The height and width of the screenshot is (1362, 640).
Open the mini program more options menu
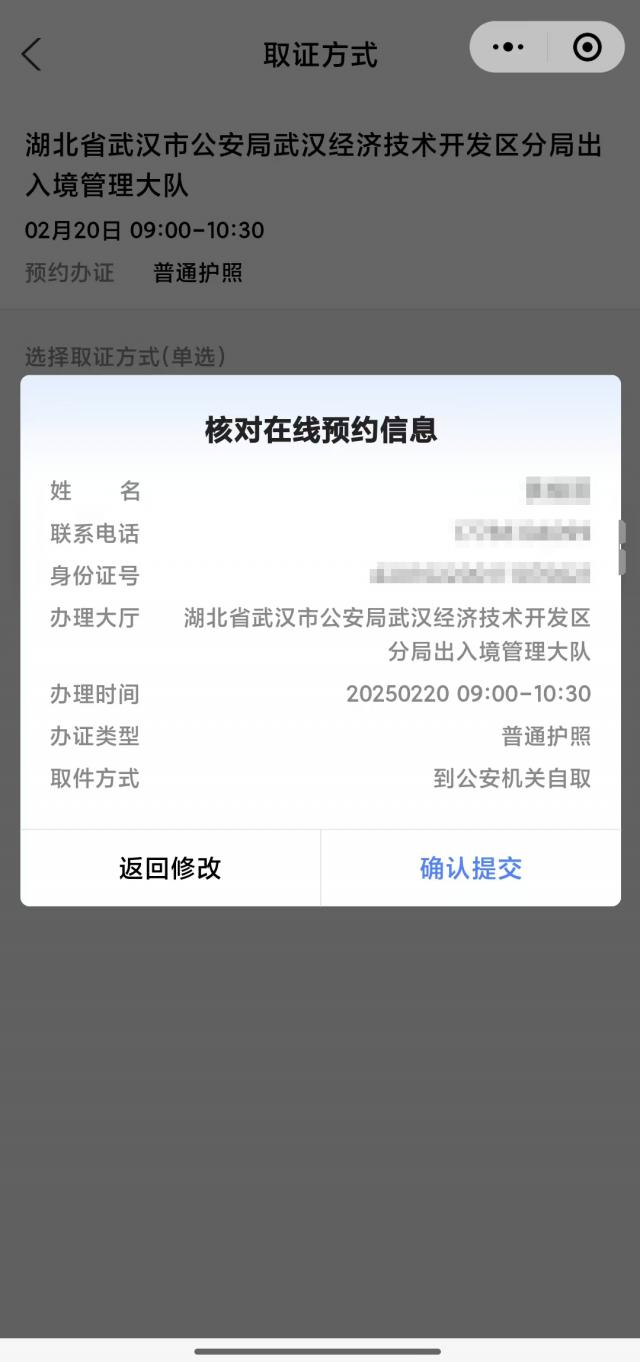coord(508,47)
